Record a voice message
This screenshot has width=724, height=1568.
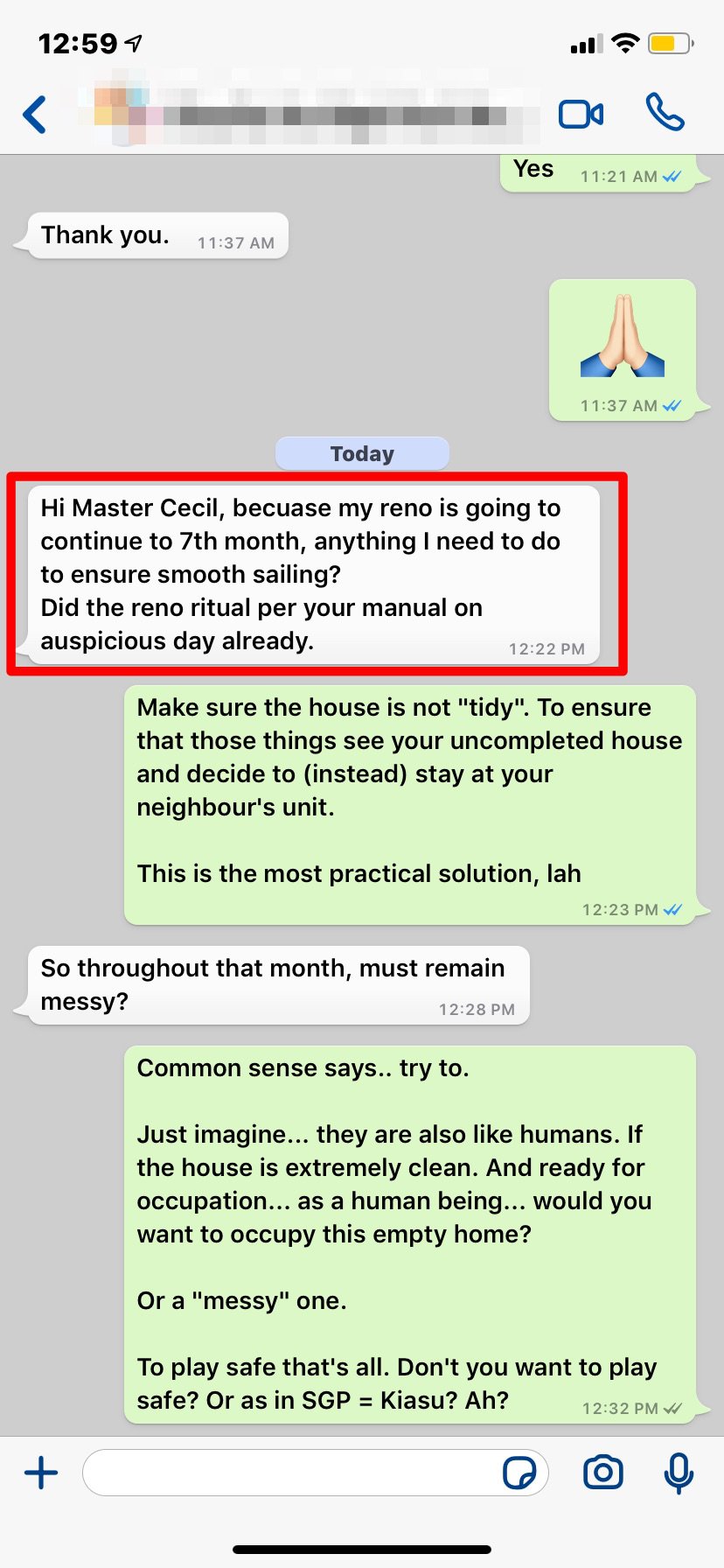679,1473
